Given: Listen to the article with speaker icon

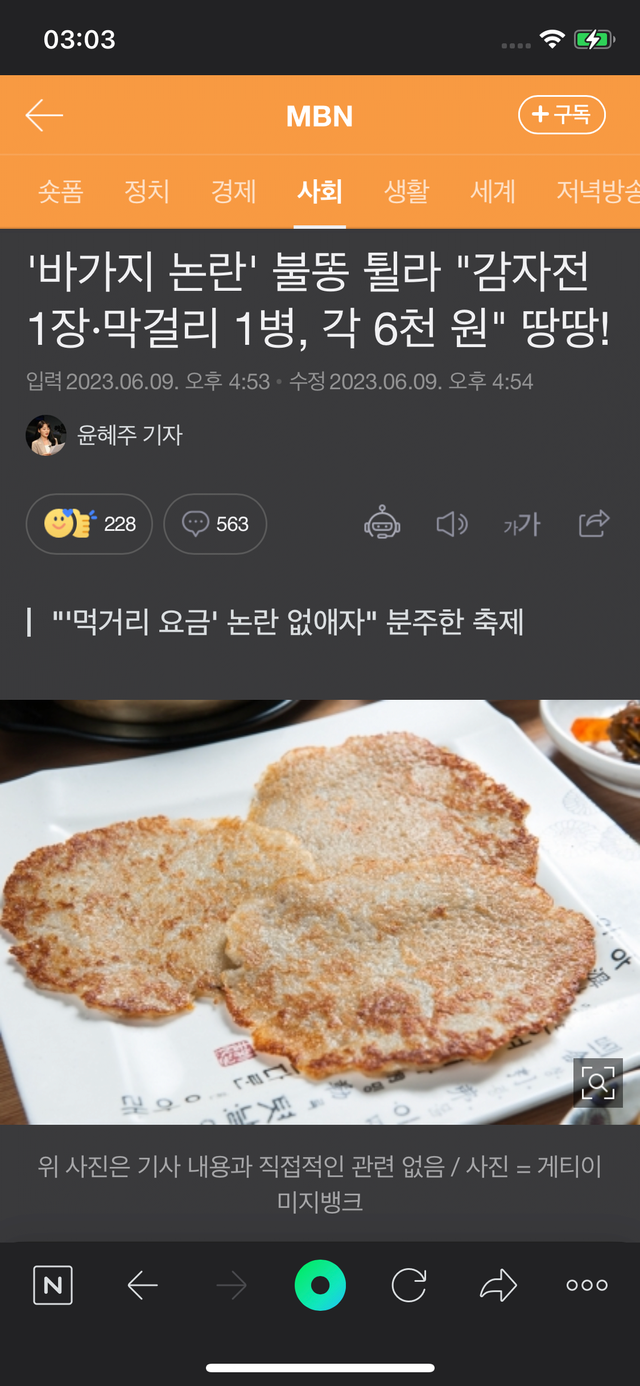Looking at the screenshot, I should tap(452, 524).
